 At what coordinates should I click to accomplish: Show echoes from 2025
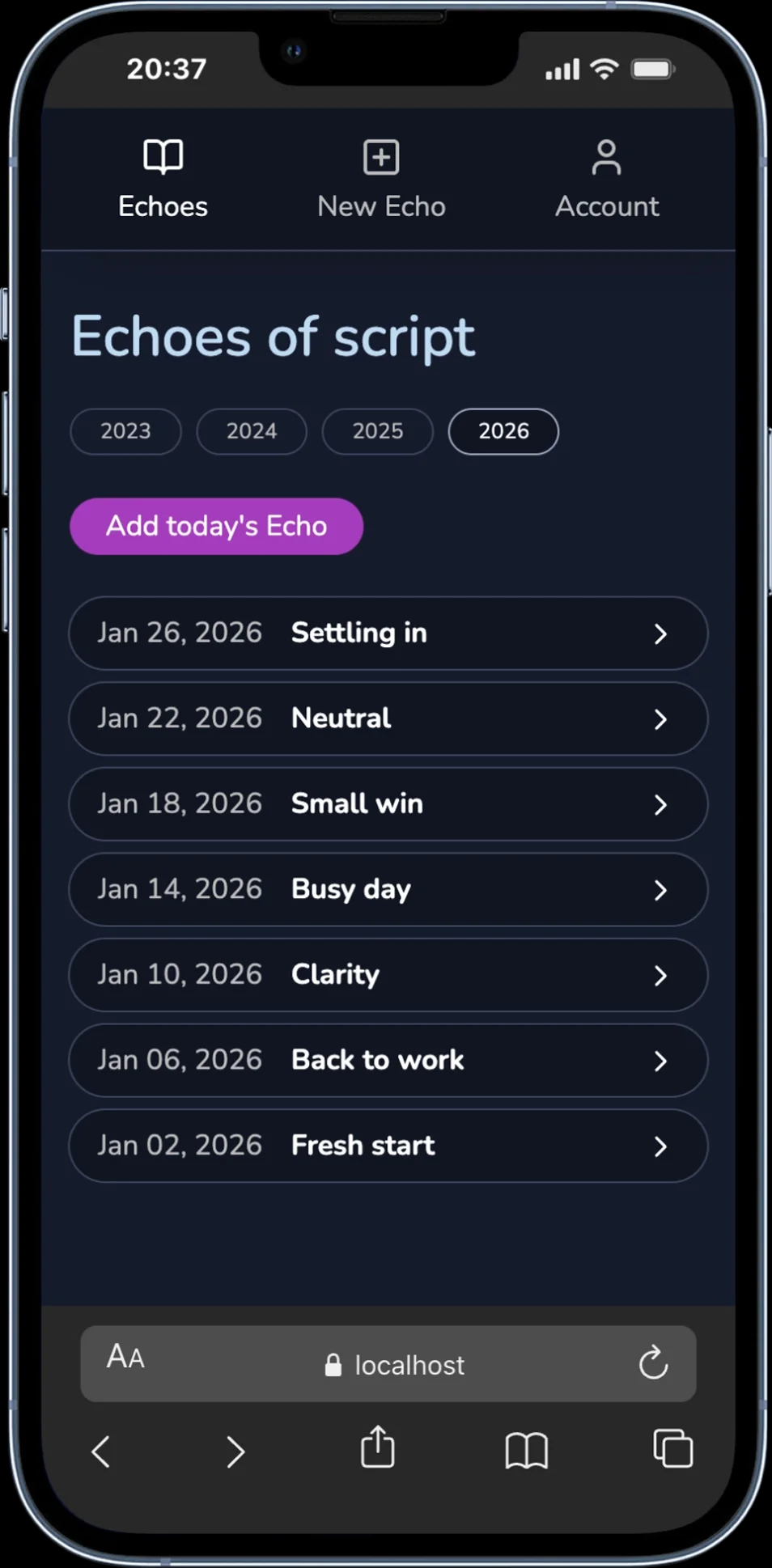pos(378,431)
